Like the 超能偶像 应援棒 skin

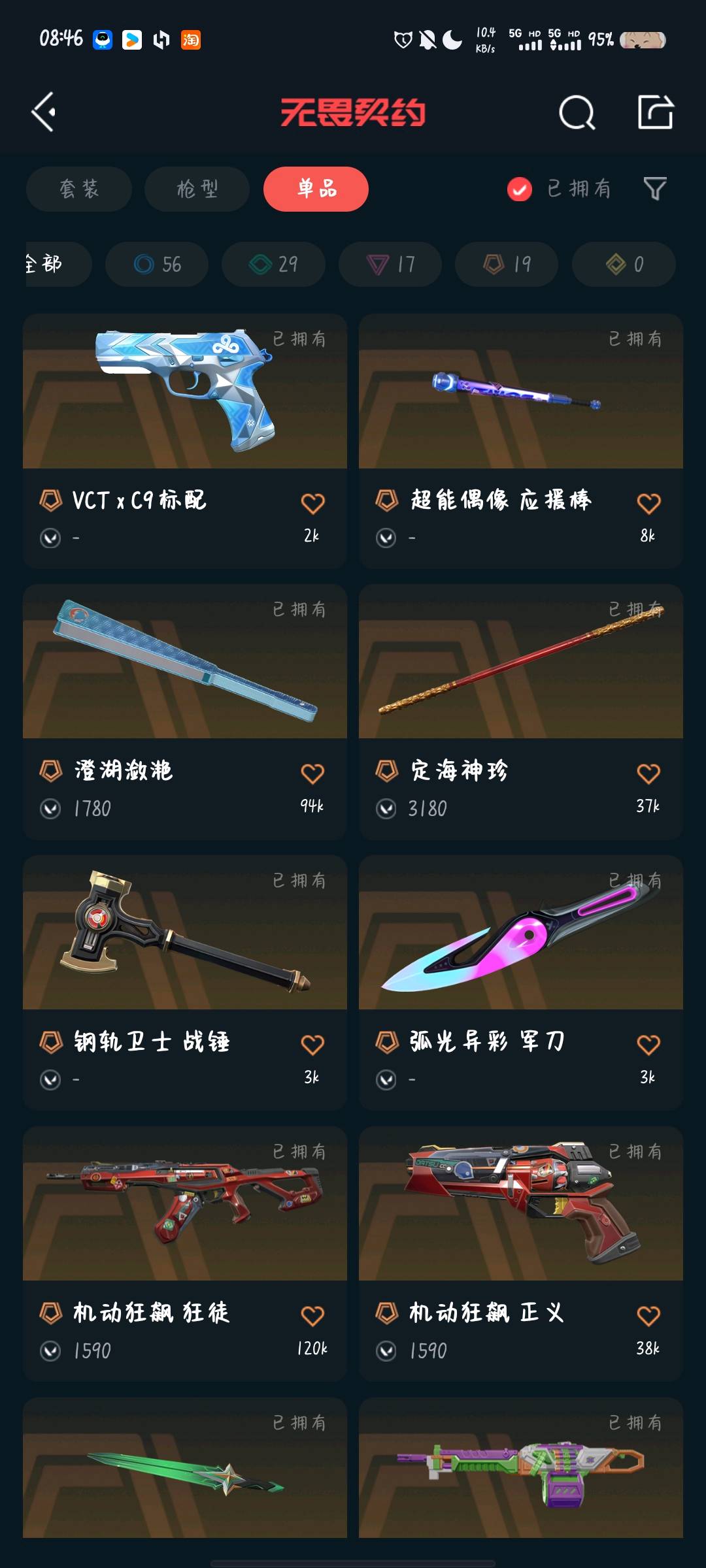648,503
